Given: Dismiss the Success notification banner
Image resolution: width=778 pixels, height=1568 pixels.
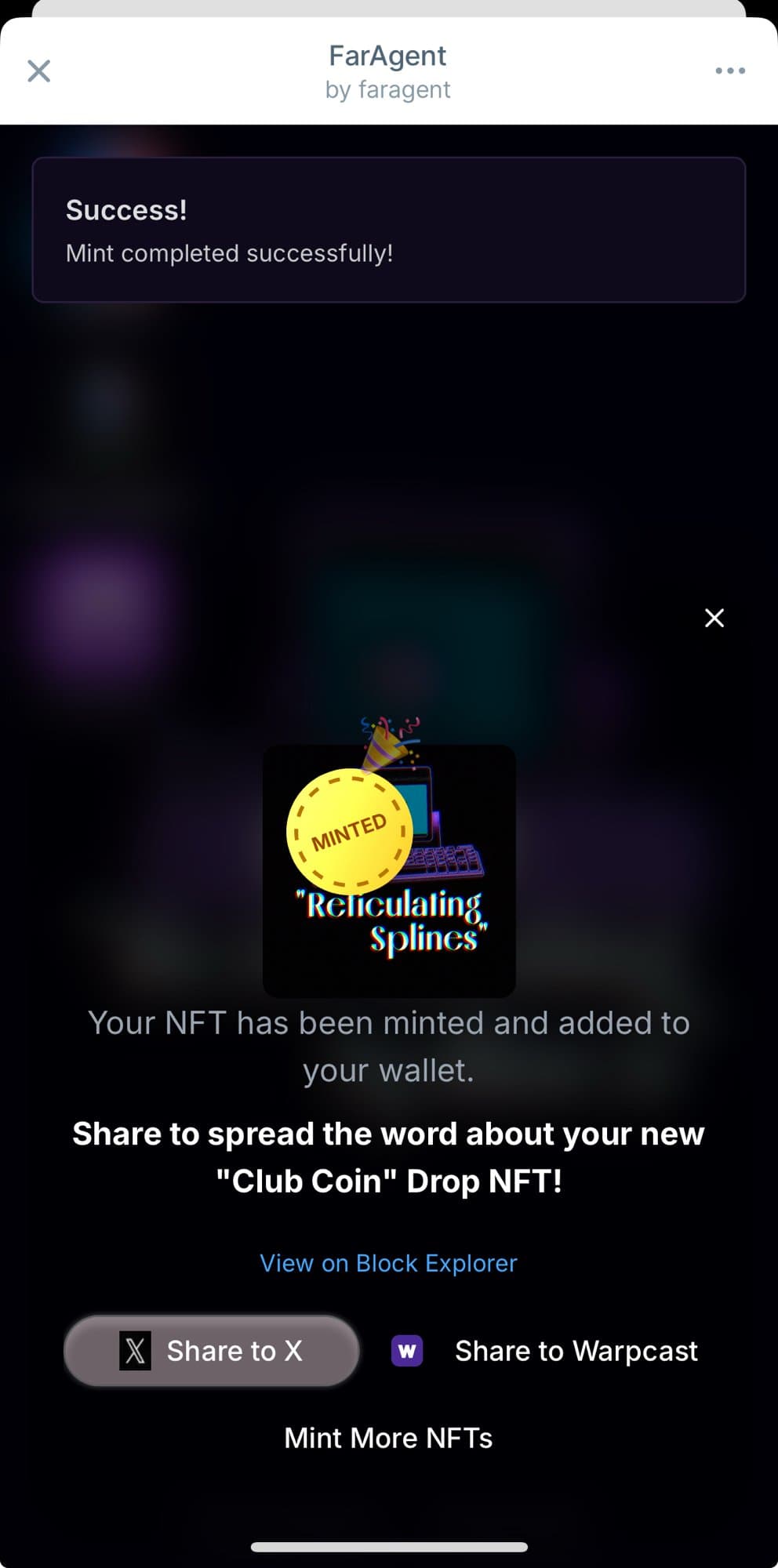Looking at the screenshot, I should click(389, 228).
